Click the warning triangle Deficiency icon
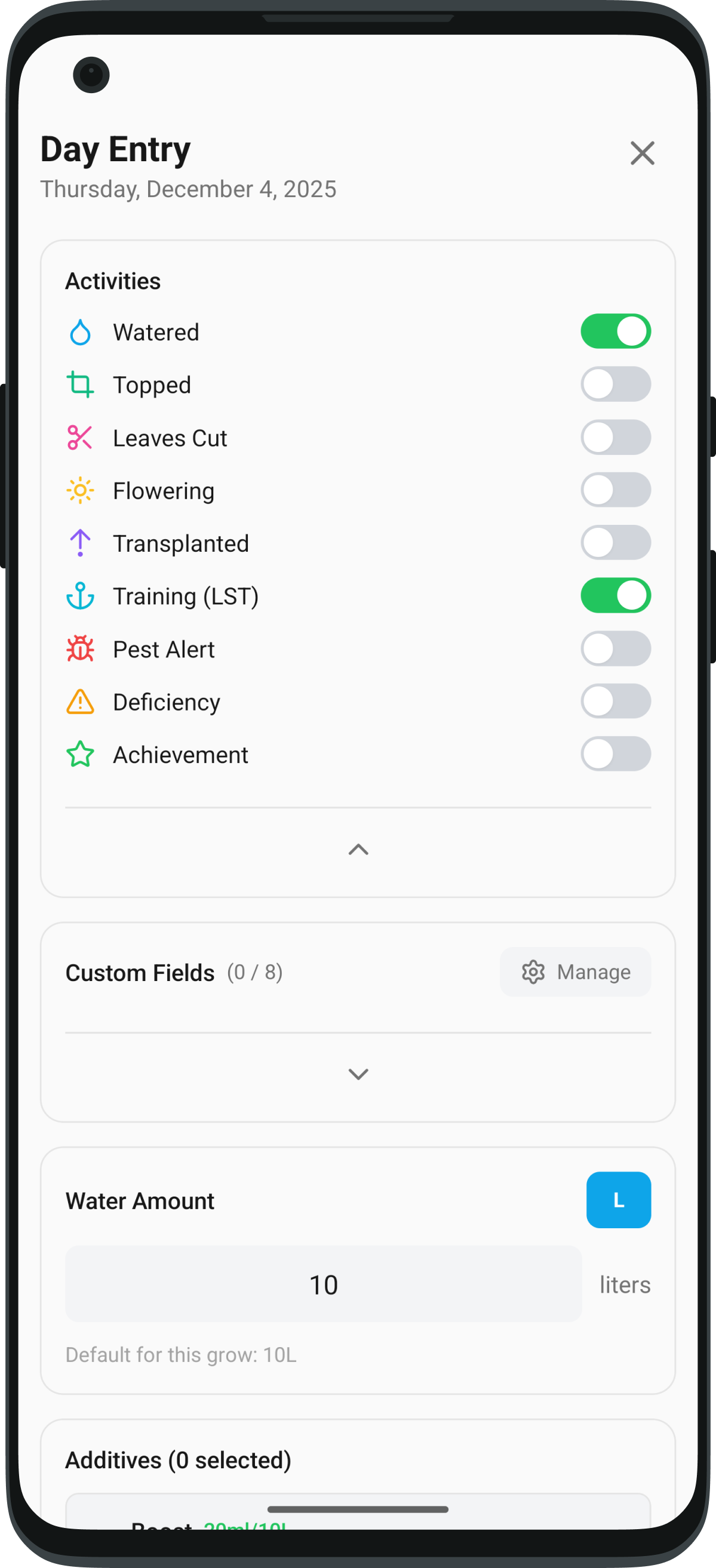The width and height of the screenshot is (716, 1568). pyautogui.click(x=80, y=701)
